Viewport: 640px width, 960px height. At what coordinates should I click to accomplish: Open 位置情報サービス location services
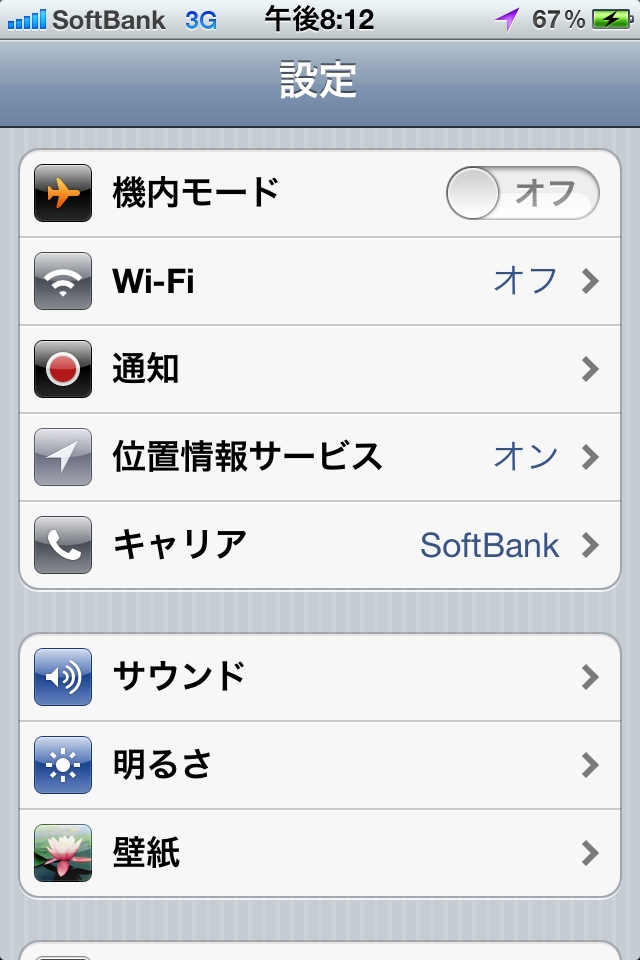[320, 457]
